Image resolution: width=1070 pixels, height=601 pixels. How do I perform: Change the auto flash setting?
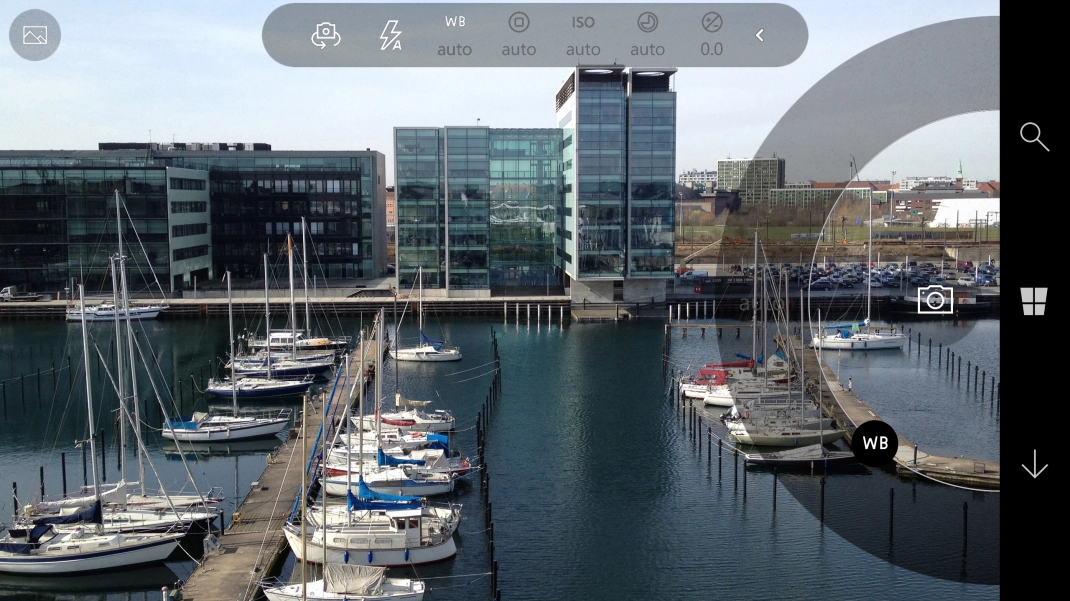[390, 36]
